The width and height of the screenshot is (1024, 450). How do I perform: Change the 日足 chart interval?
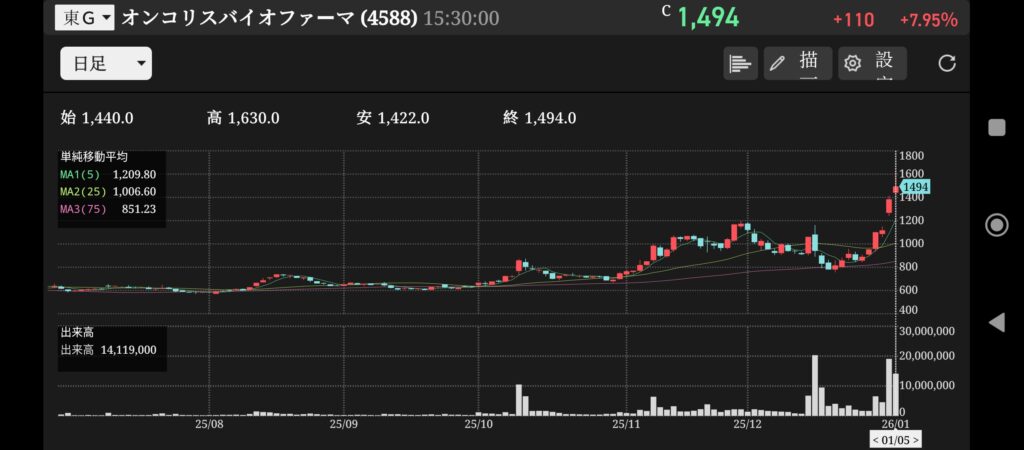pos(106,63)
